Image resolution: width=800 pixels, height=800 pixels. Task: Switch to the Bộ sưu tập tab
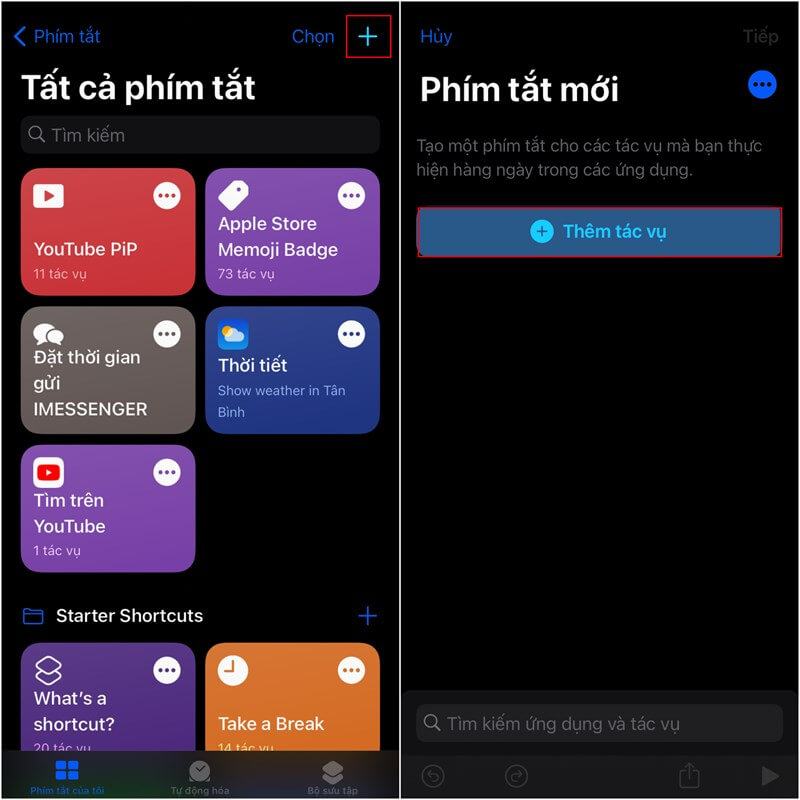click(x=332, y=777)
